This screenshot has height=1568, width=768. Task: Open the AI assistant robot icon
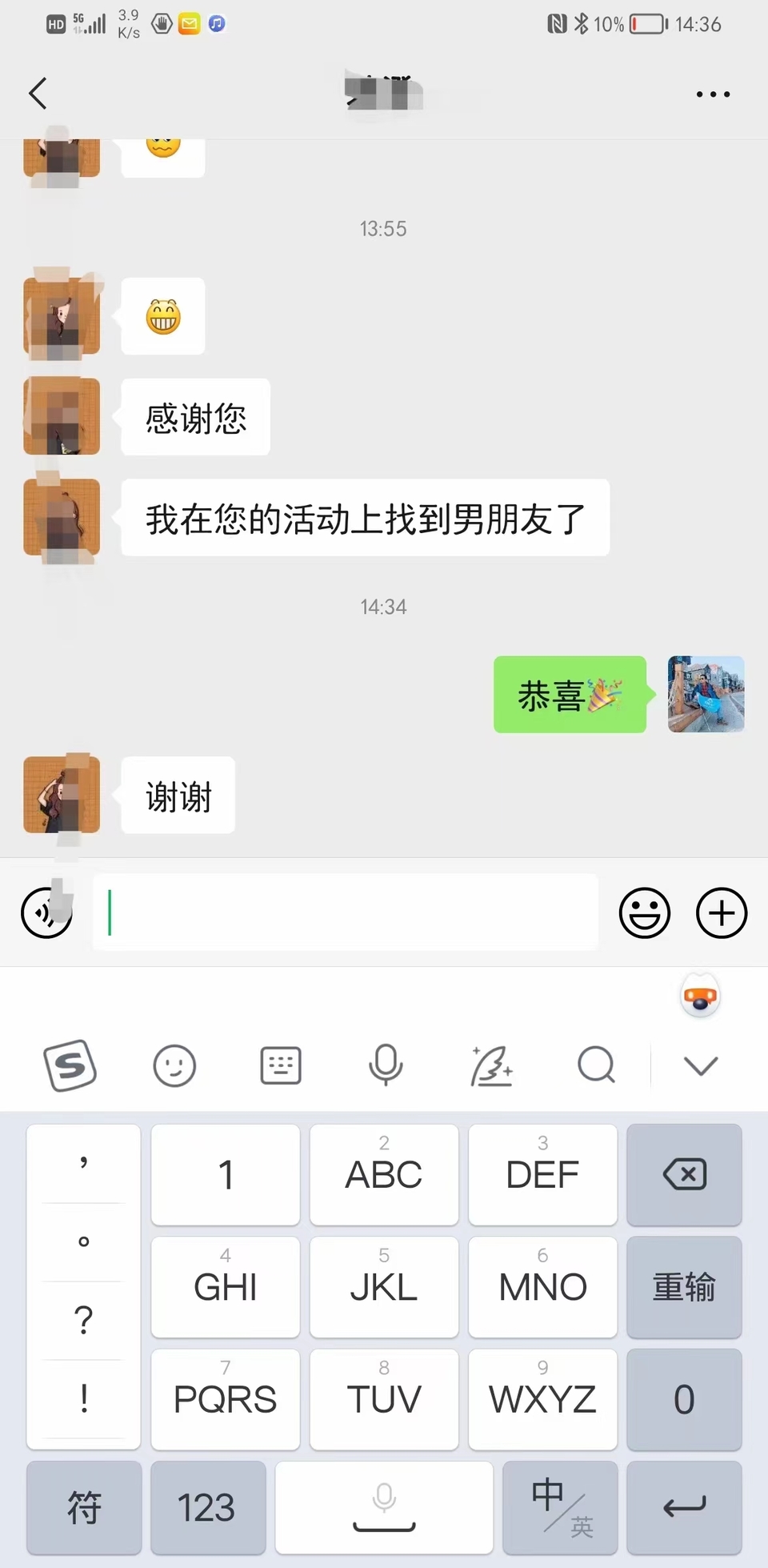tap(700, 997)
